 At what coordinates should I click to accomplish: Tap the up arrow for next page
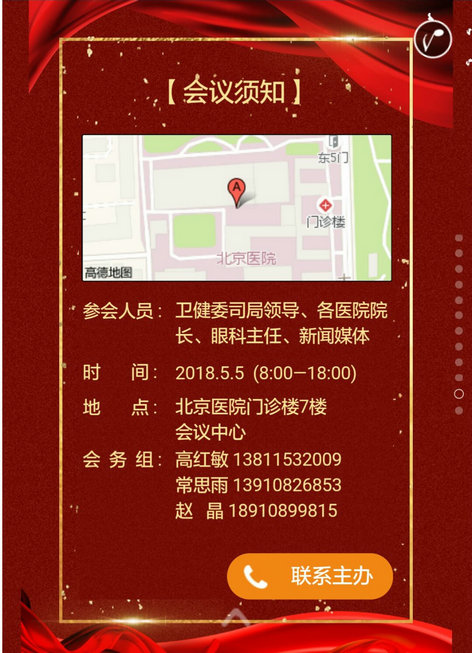tap(235, 616)
